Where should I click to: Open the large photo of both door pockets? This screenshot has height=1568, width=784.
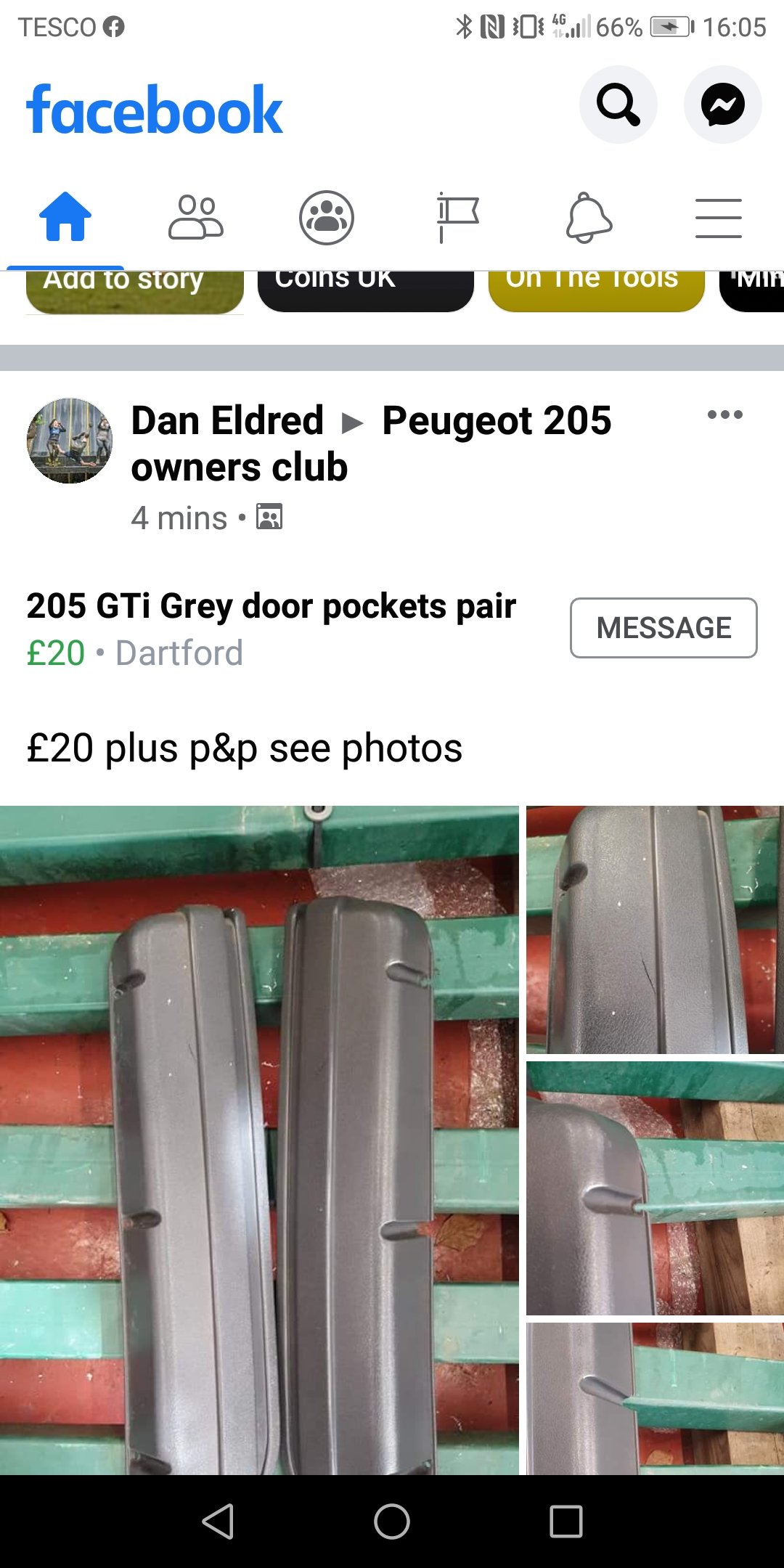point(259,1140)
